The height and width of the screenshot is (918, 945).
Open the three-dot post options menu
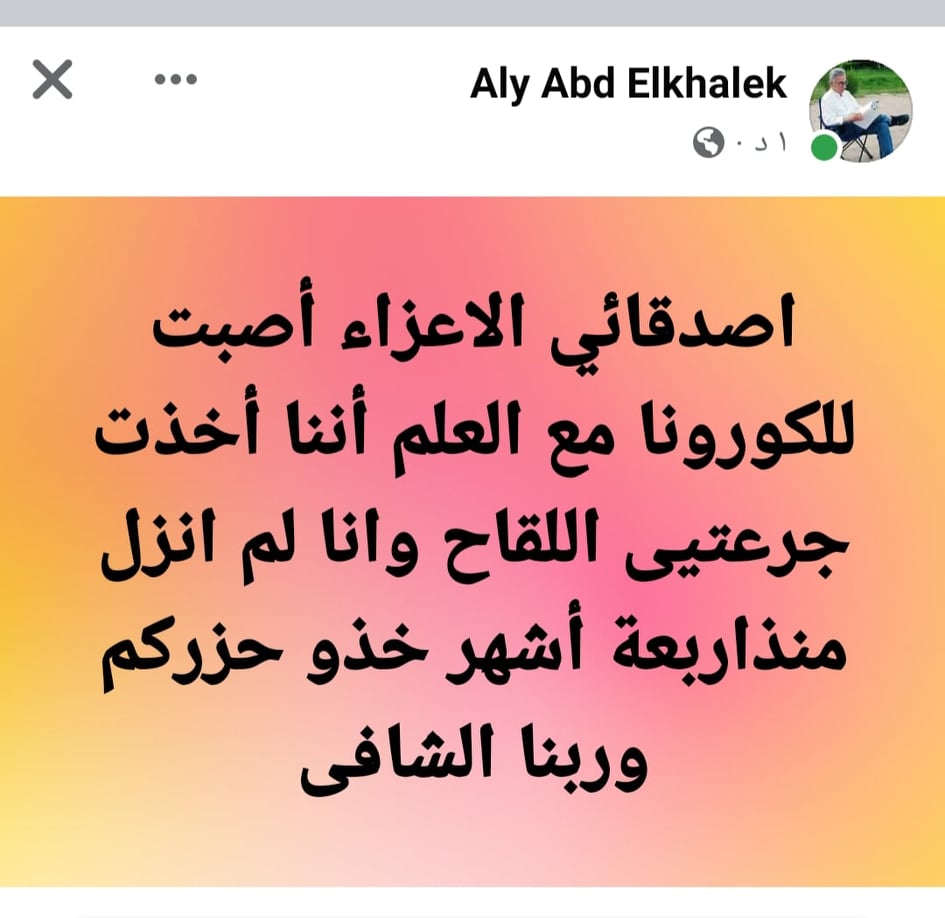coord(175,81)
